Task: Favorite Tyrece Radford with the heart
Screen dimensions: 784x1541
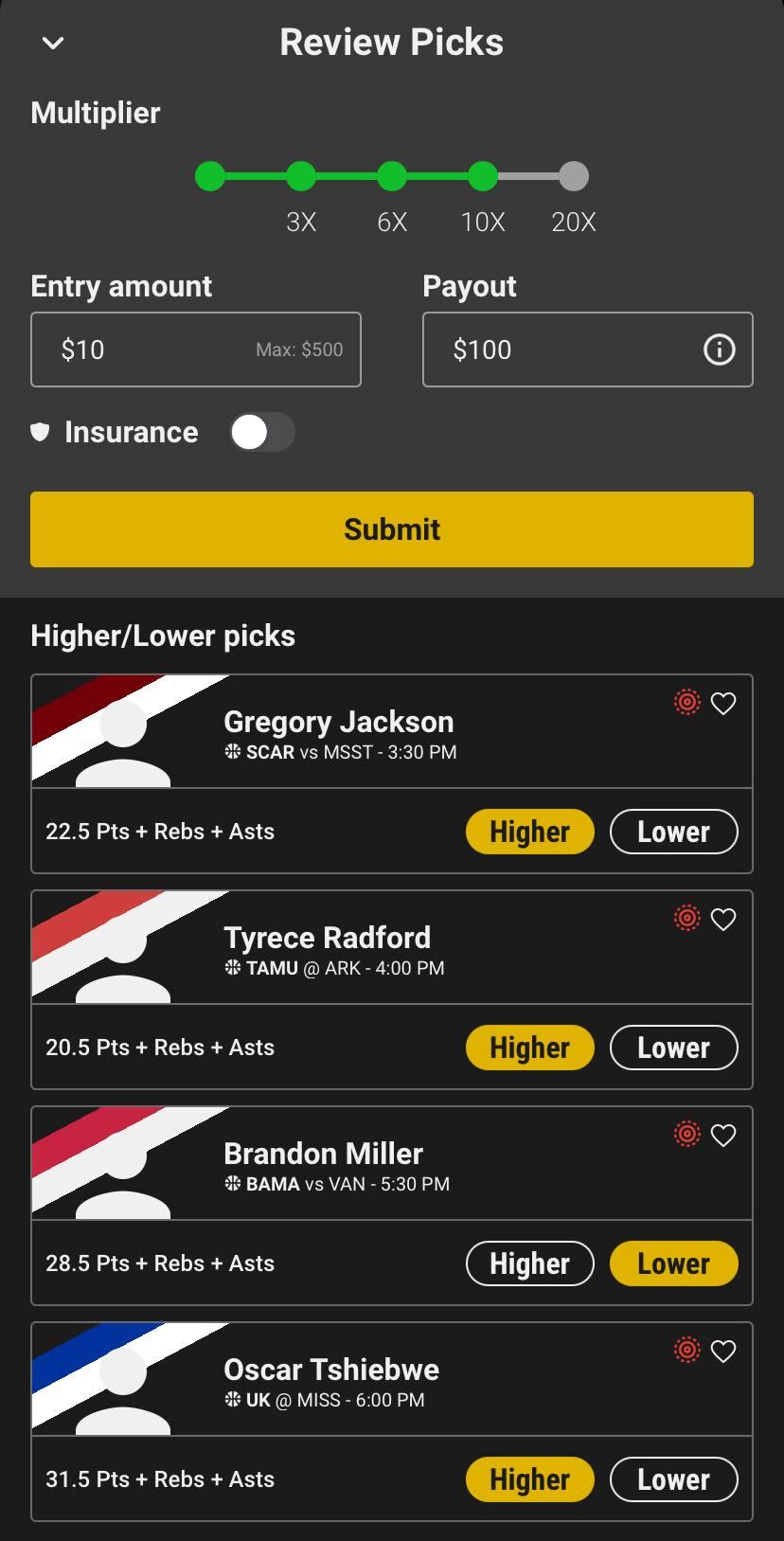Action: 723,919
